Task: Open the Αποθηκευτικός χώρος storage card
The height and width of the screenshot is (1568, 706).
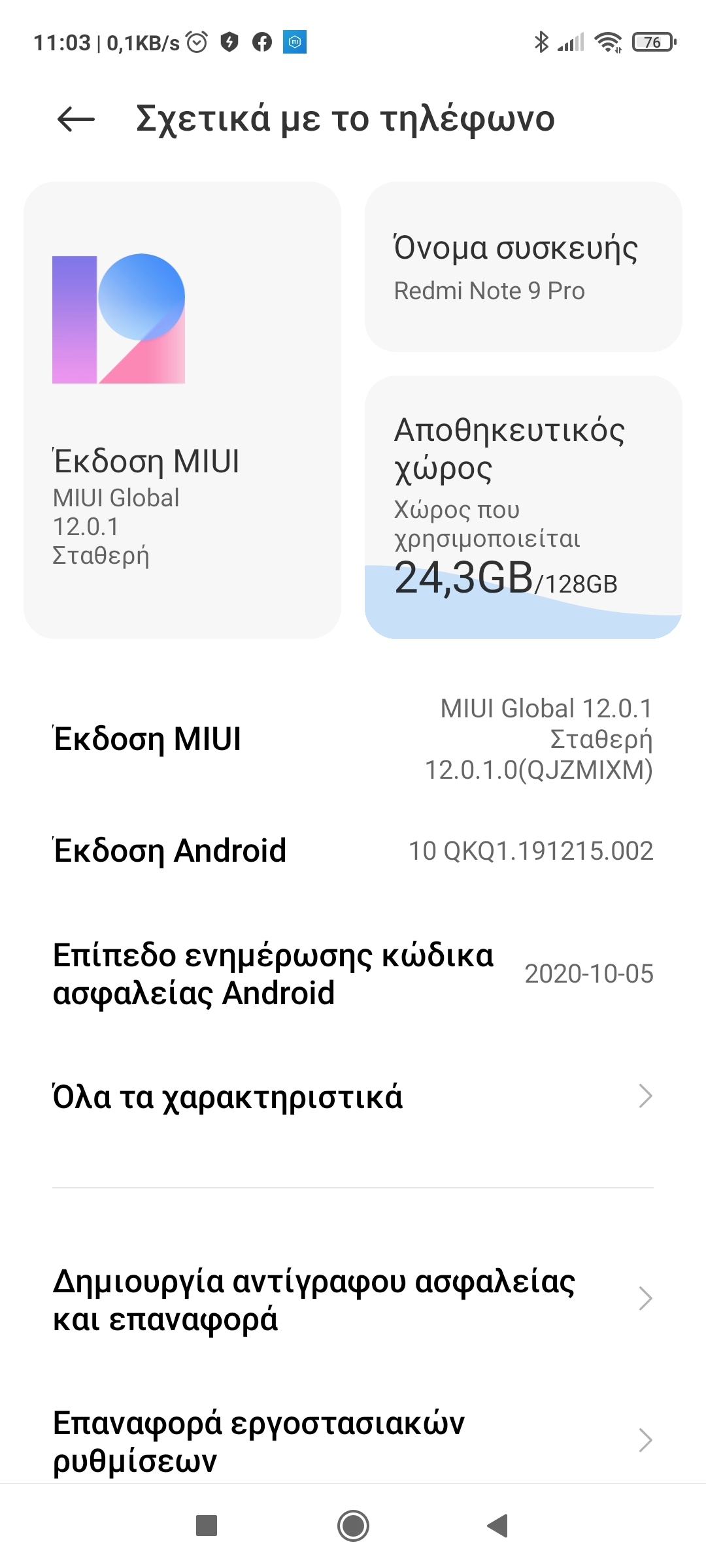Action: [x=523, y=507]
